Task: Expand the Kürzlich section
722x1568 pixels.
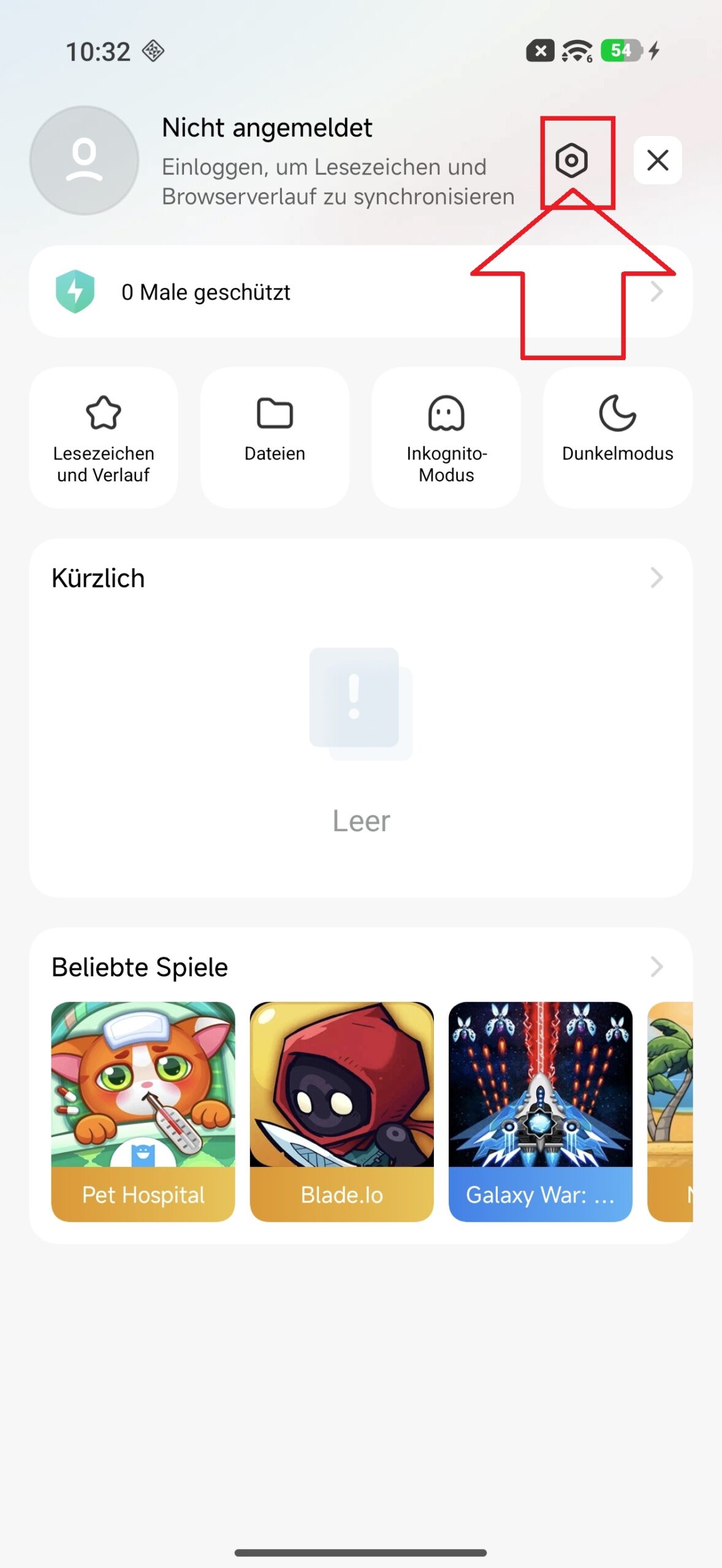Action: (x=656, y=578)
